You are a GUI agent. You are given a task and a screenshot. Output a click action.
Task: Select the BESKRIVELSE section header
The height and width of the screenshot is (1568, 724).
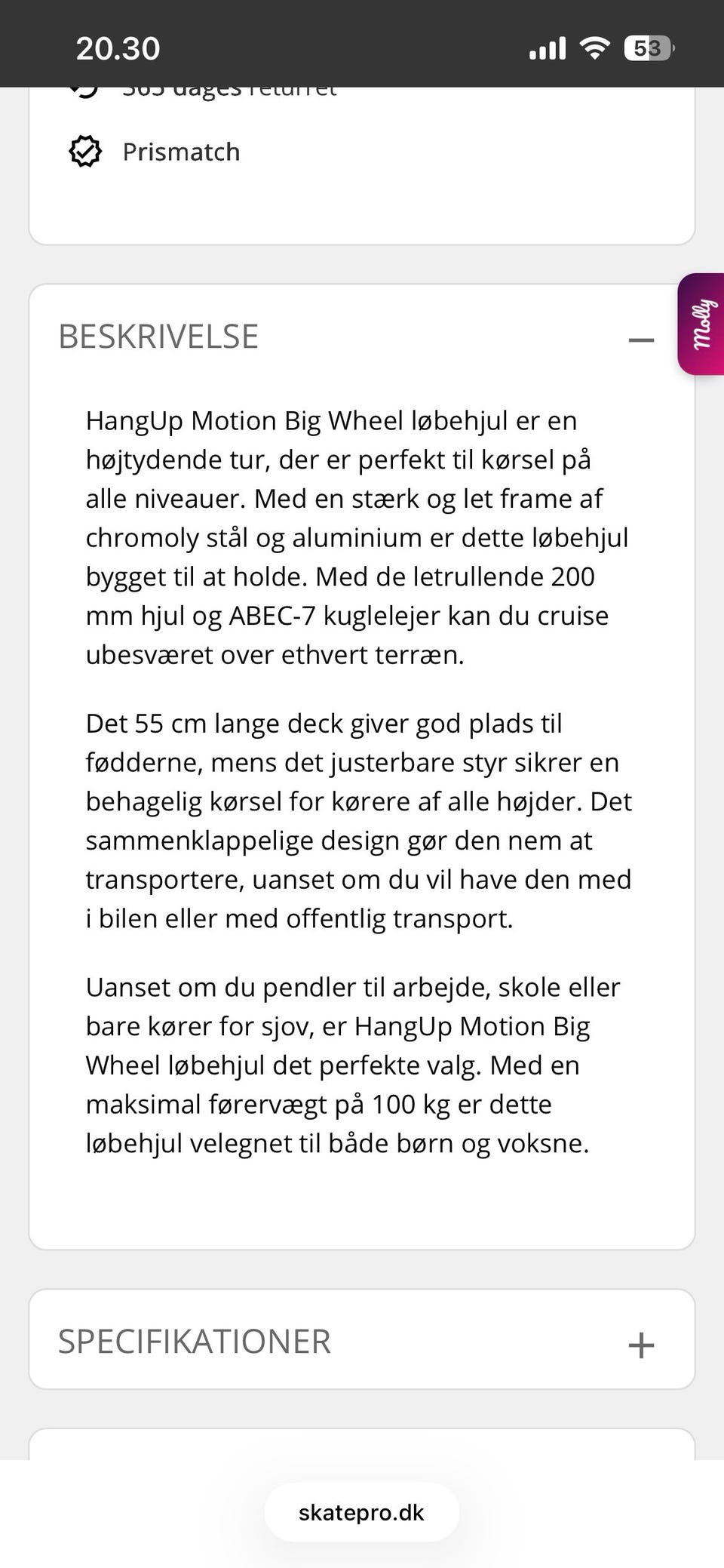(157, 337)
